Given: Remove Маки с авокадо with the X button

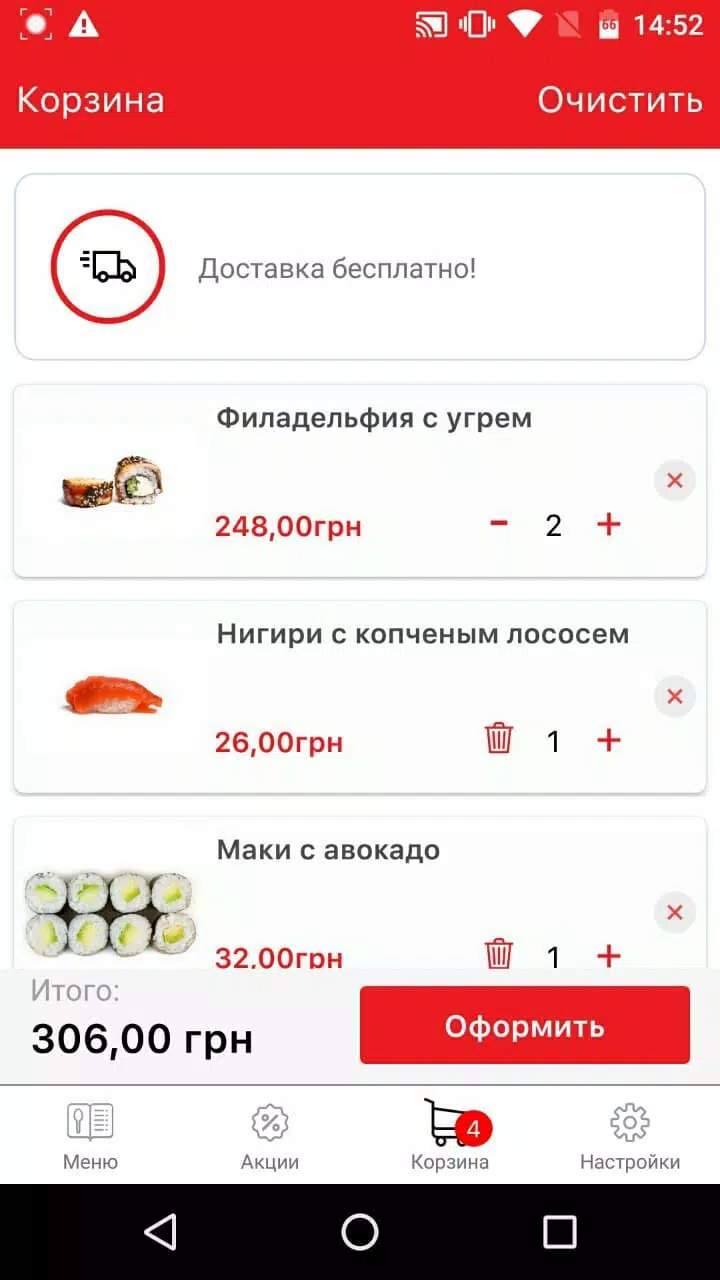Looking at the screenshot, I should (x=675, y=912).
